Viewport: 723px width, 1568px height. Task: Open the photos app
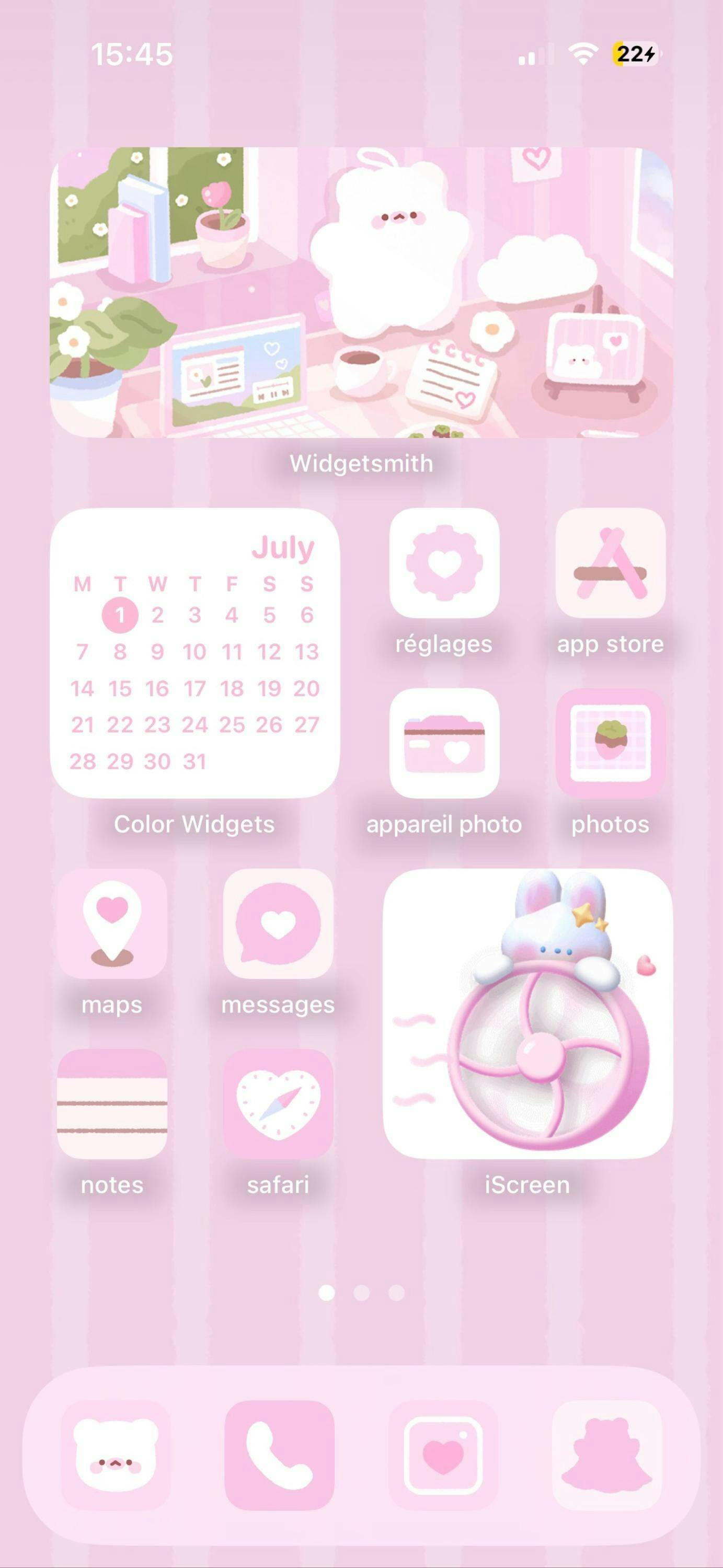pyautogui.click(x=611, y=743)
